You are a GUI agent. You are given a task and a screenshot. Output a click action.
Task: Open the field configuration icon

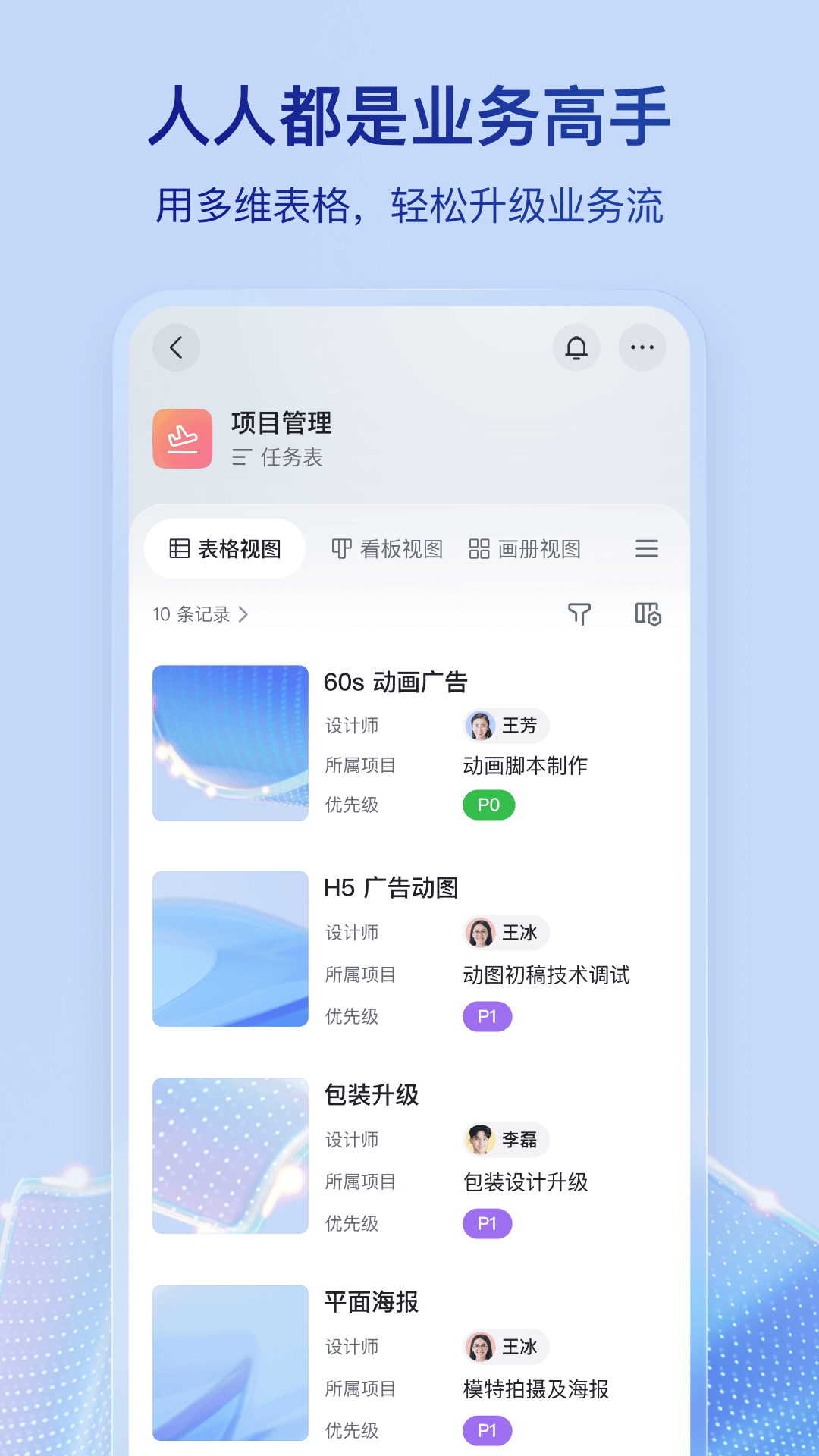pyautogui.click(x=645, y=615)
